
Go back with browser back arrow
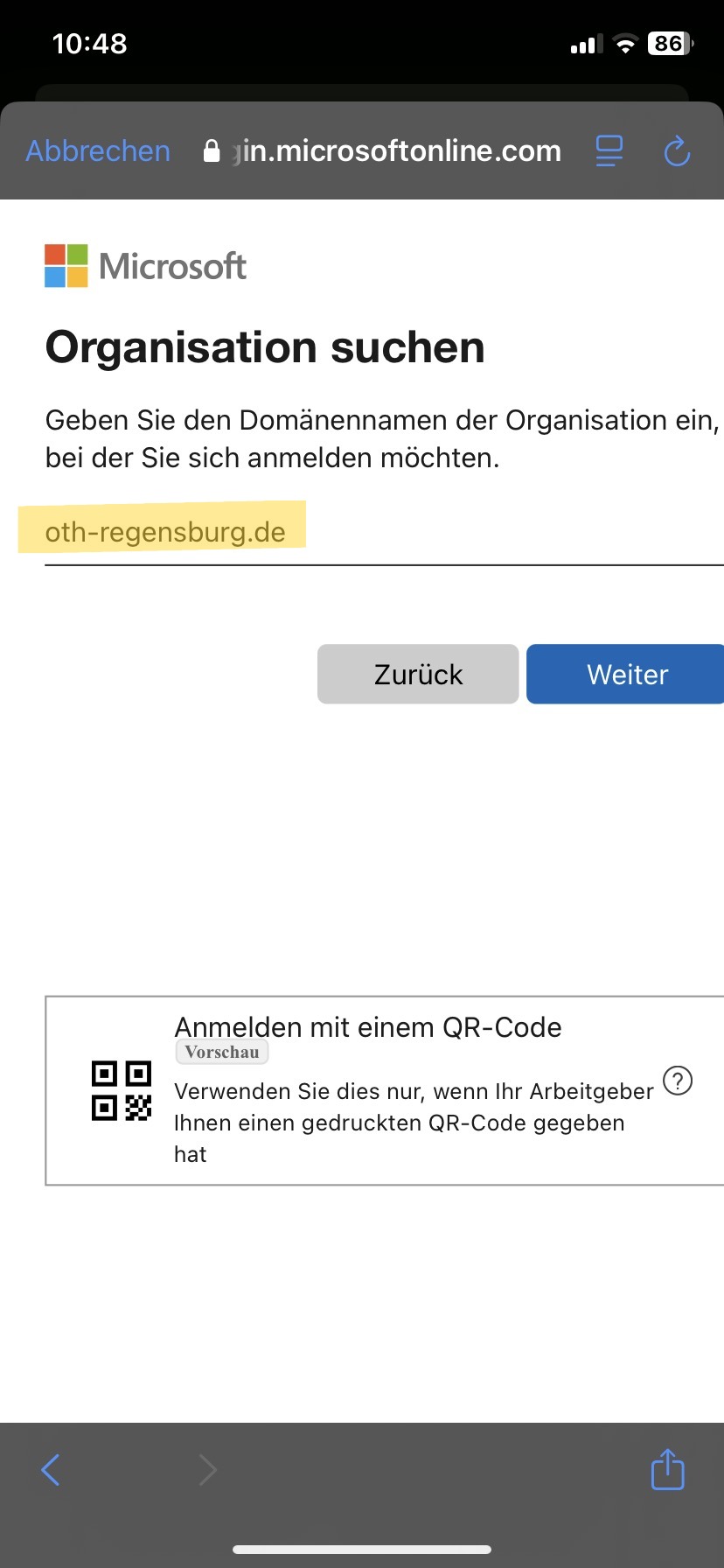(51, 1469)
